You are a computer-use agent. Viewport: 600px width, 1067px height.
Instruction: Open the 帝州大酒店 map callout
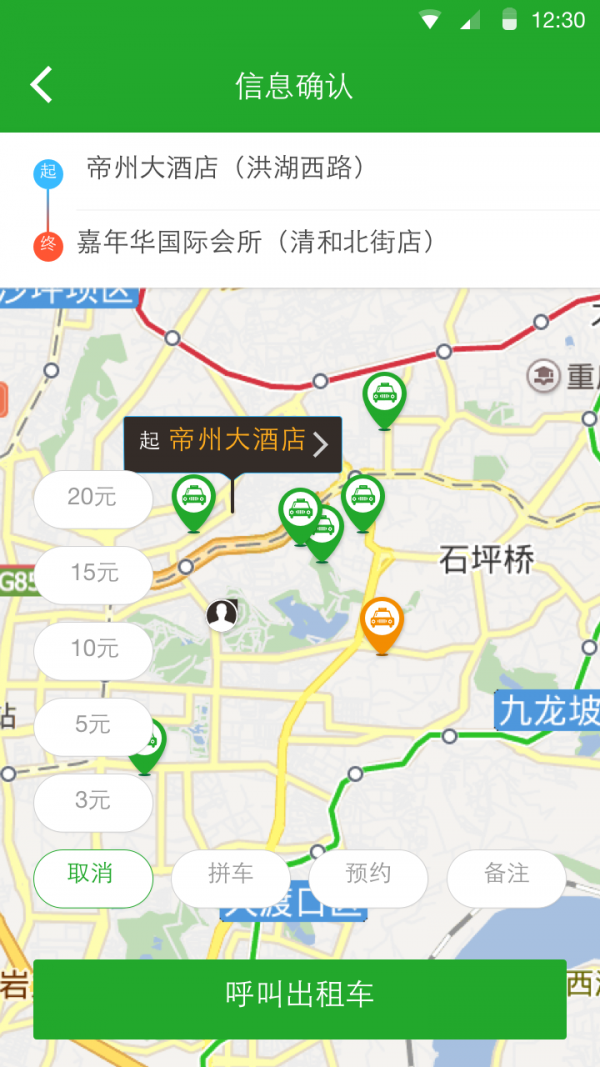point(233,443)
